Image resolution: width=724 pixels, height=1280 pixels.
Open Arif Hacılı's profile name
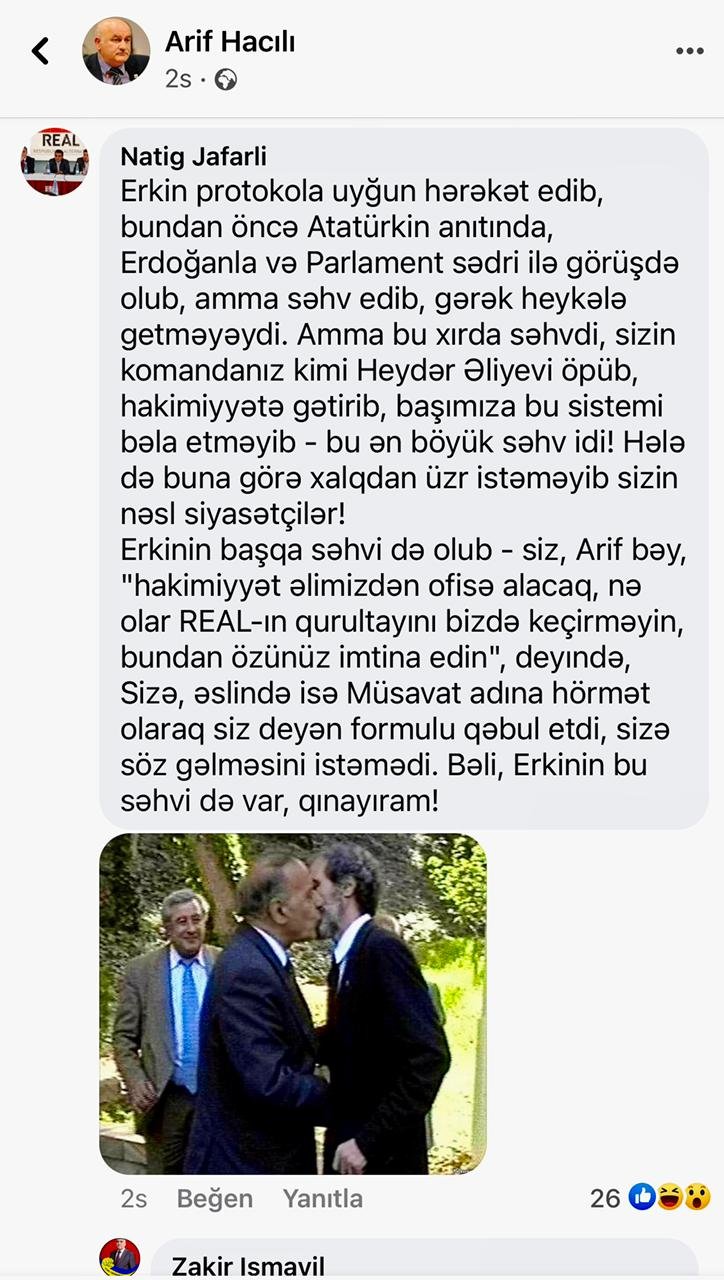[x=230, y=42]
